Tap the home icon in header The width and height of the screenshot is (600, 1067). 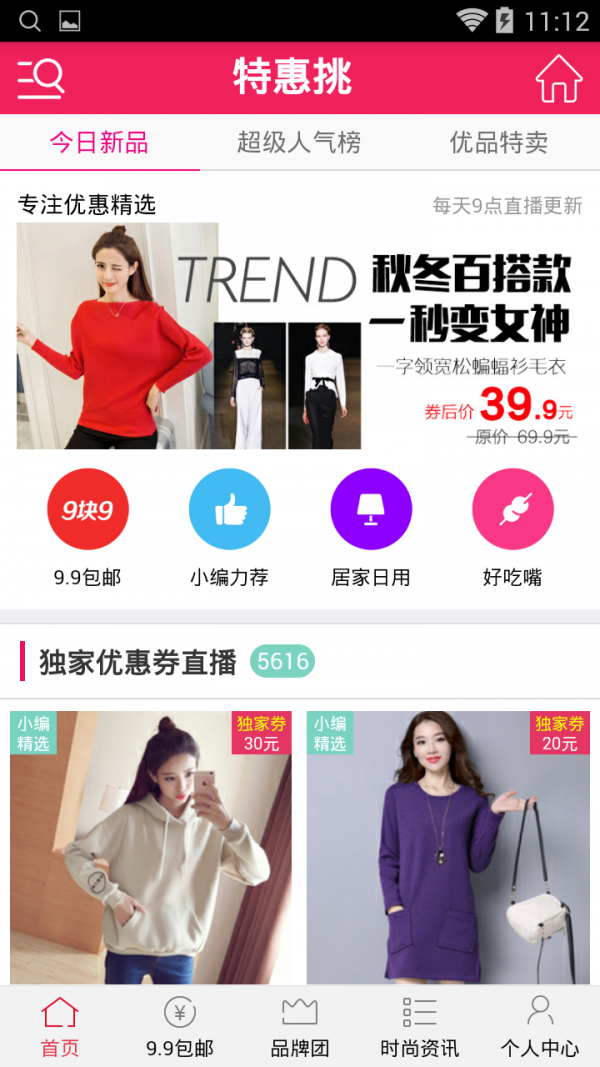(558, 78)
